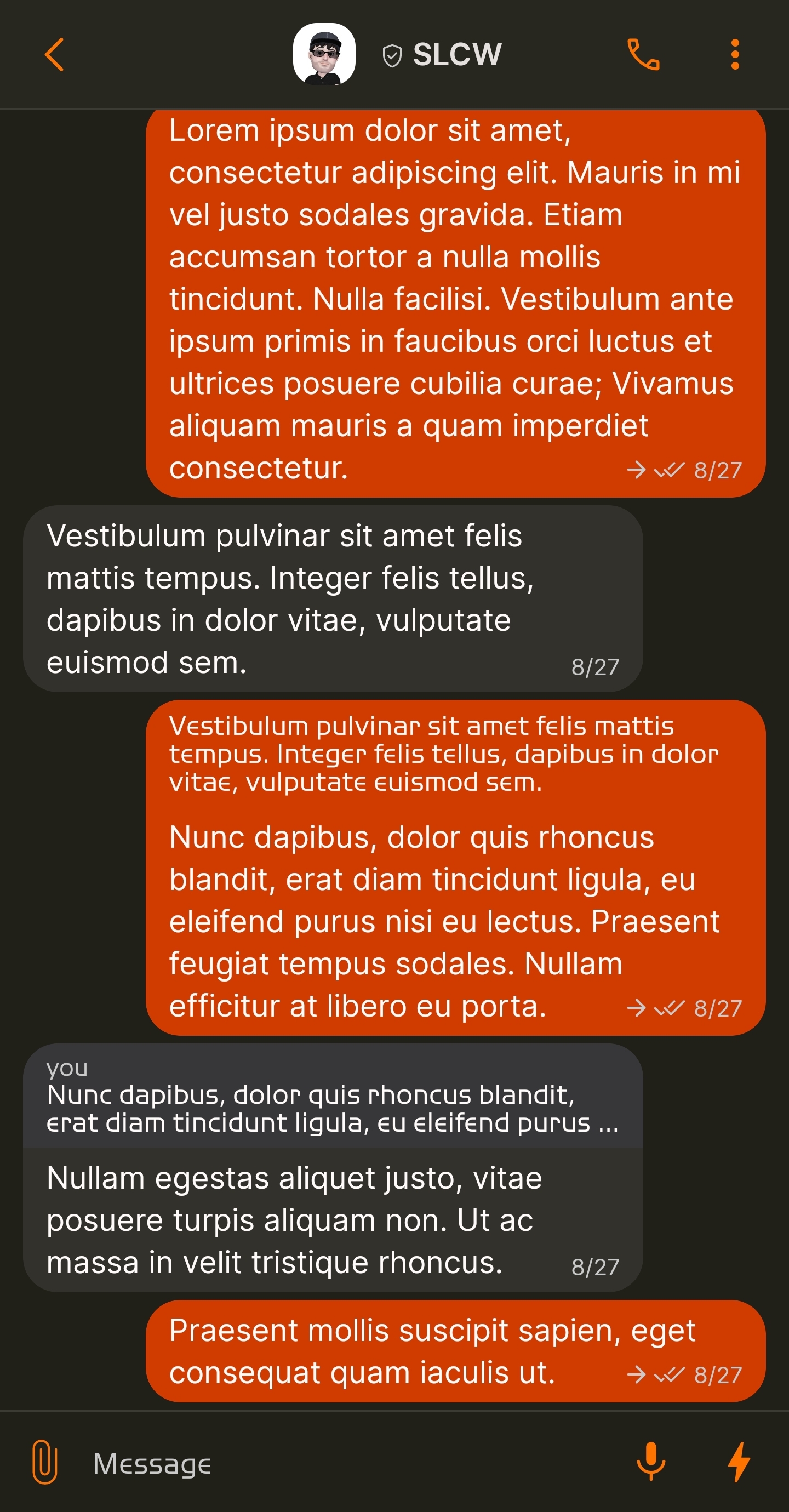Tap the lightning bolt icon
Screen dimensions: 789x1512
click(x=739, y=1462)
